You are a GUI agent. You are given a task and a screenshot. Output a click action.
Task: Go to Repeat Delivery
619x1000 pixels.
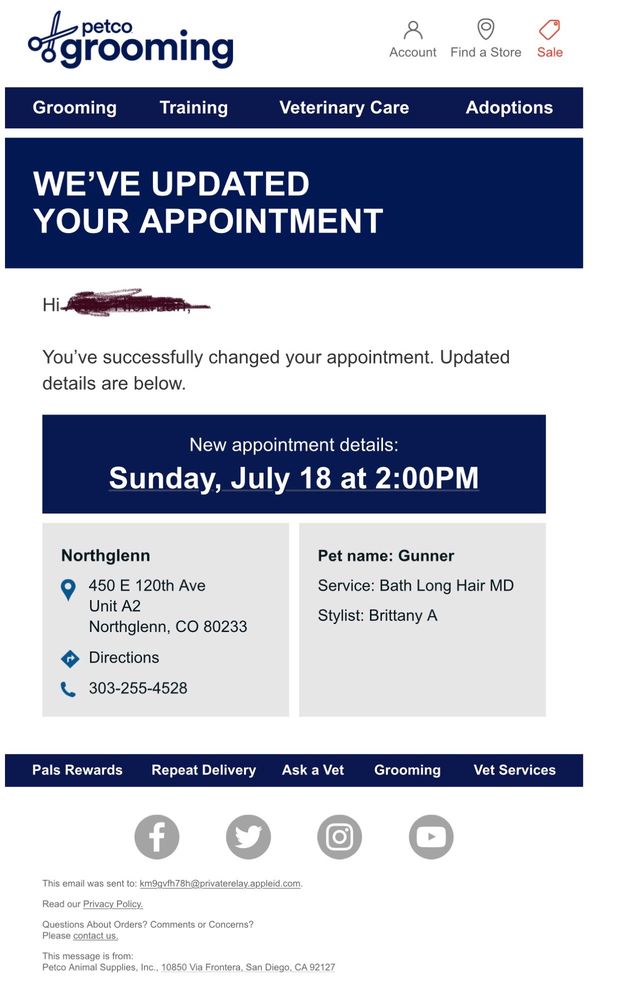[203, 770]
